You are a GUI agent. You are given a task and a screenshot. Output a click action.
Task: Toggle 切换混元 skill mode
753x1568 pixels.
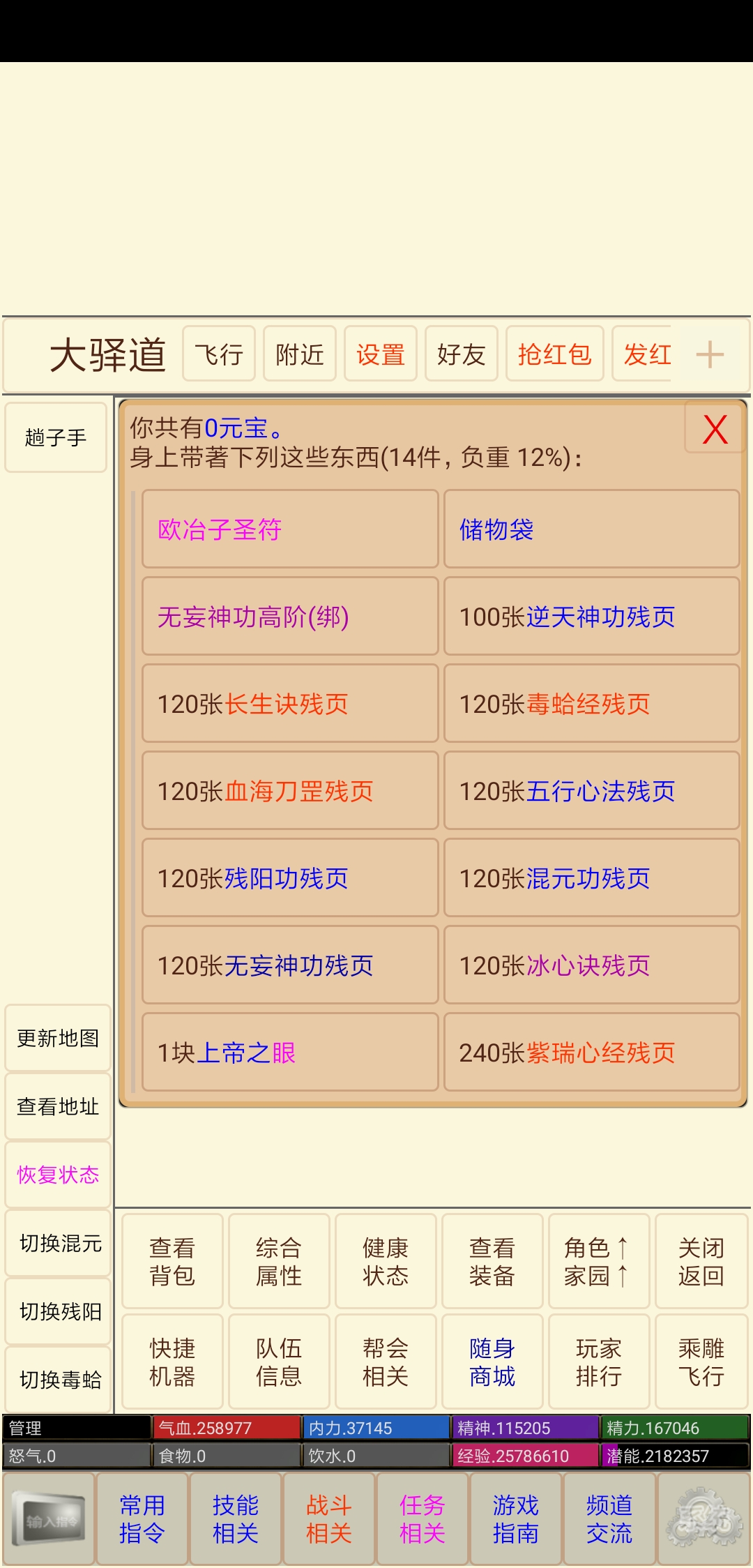(x=58, y=1245)
